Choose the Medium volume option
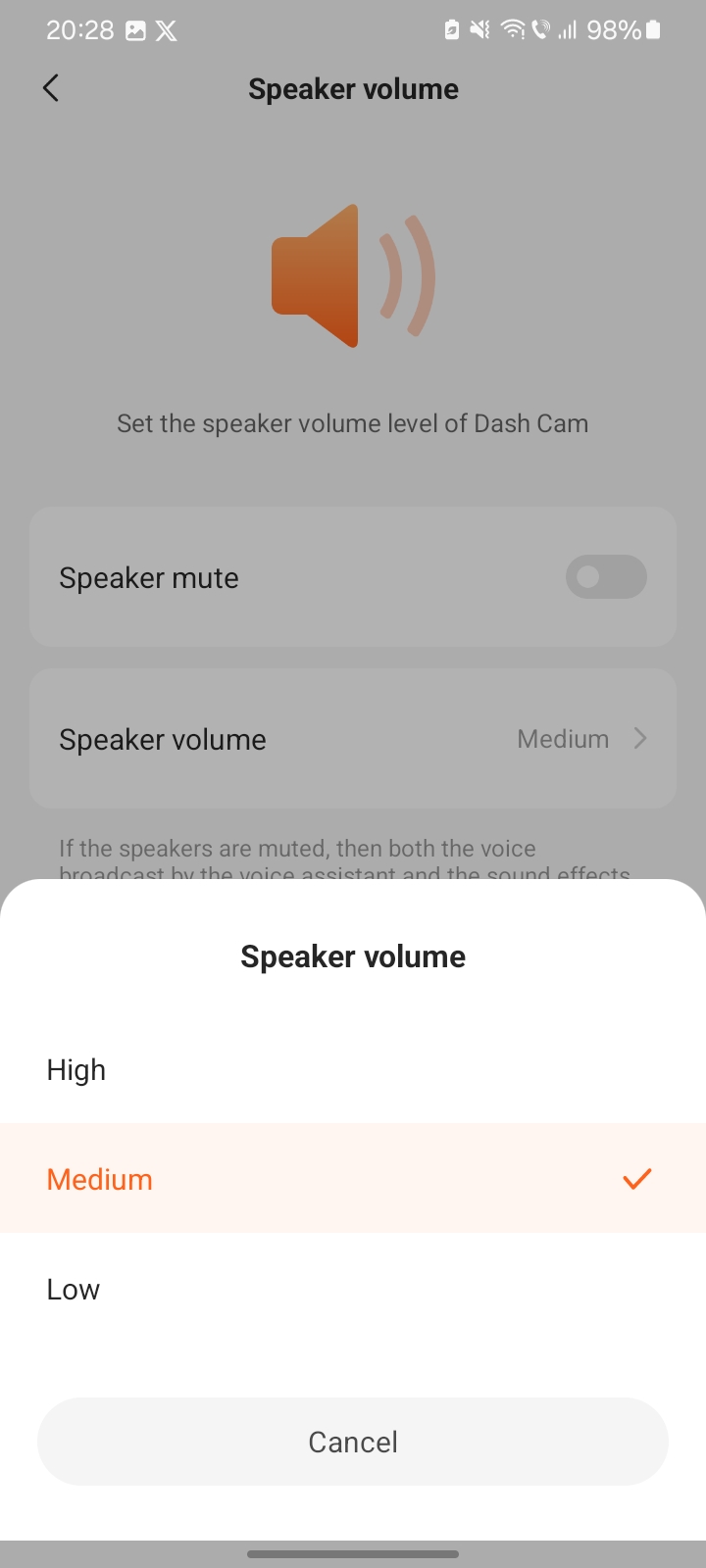 pyautogui.click(x=353, y=1179)
